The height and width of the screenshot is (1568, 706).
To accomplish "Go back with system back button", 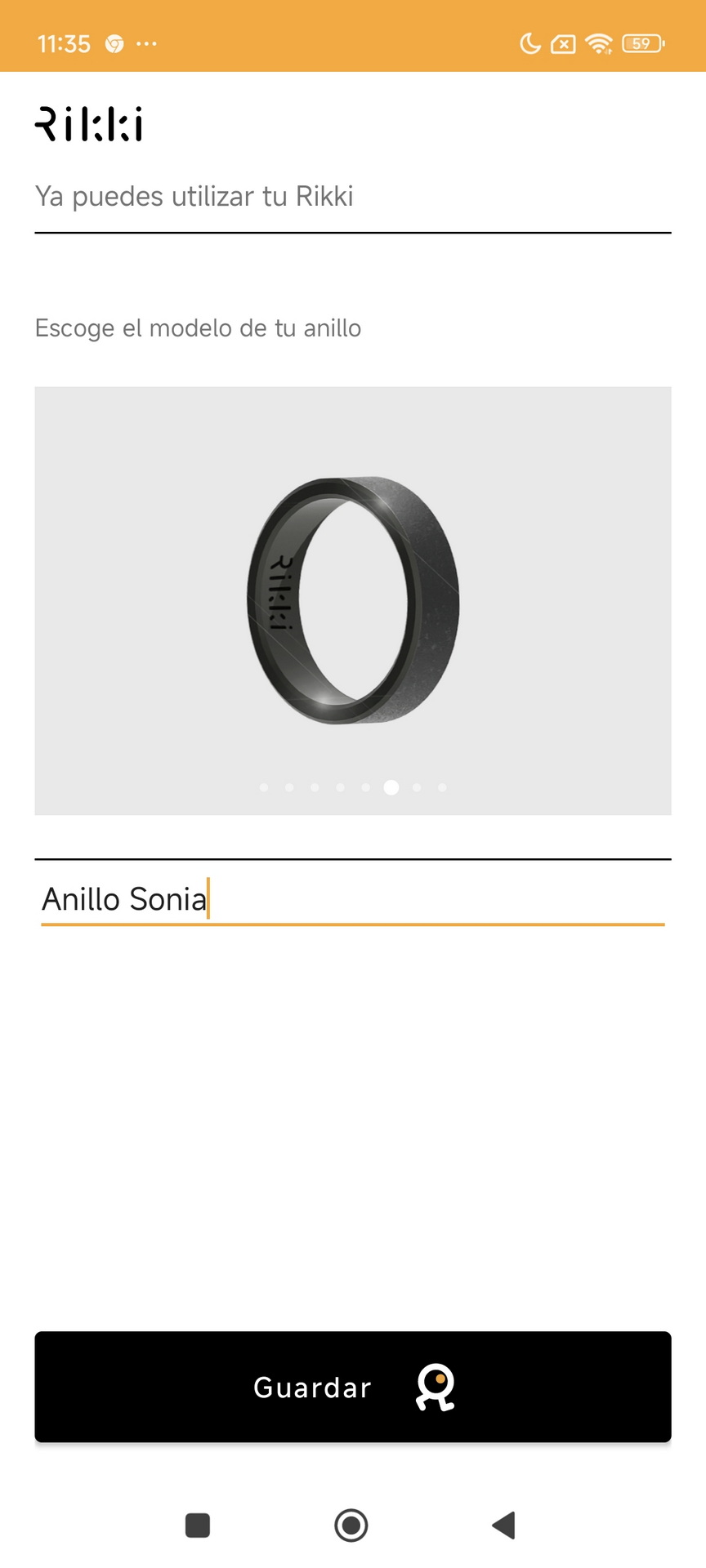I will click(503, 1525).
